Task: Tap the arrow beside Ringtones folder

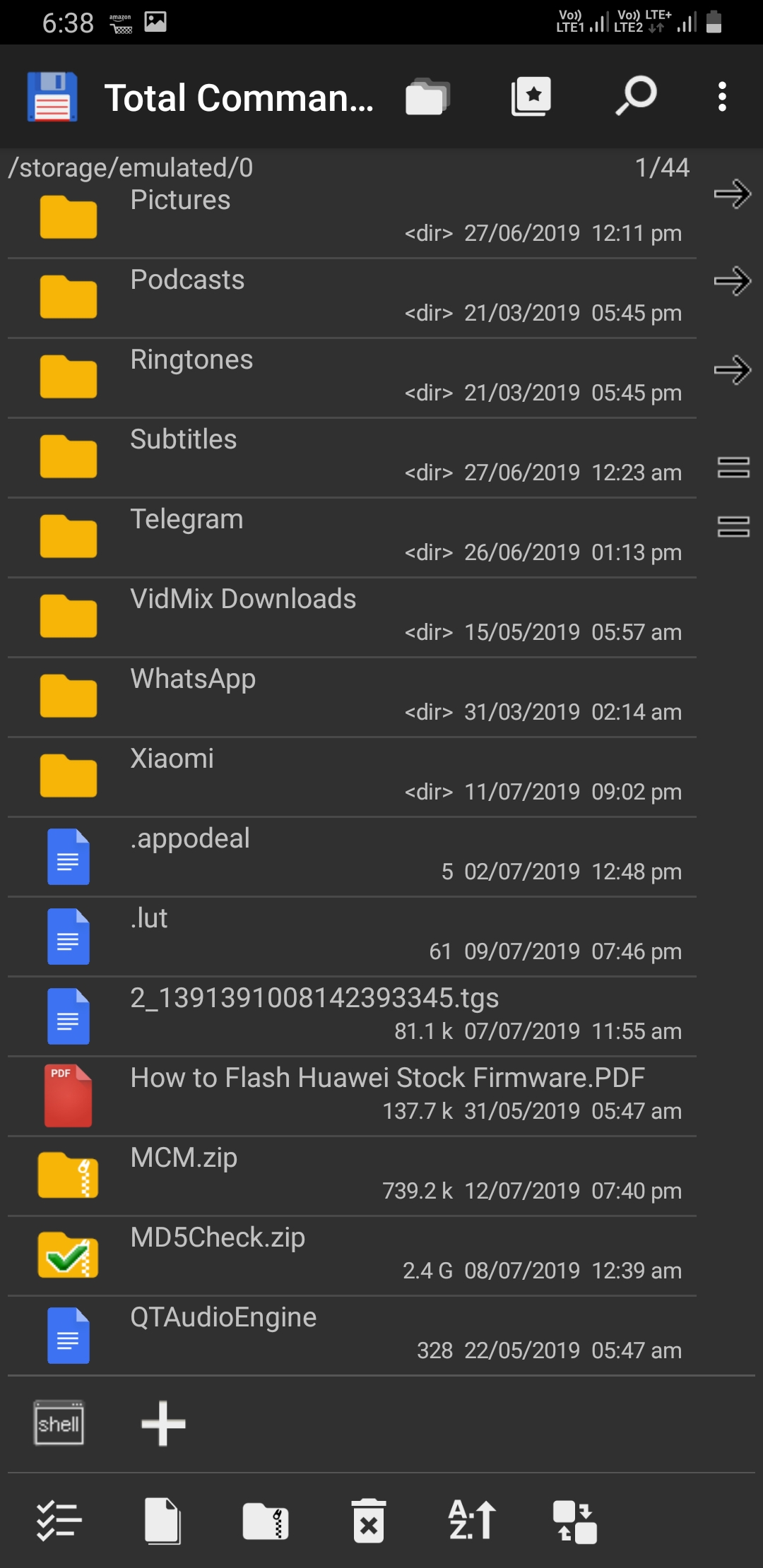Action: pyautogui.click(x=733, y=369)
